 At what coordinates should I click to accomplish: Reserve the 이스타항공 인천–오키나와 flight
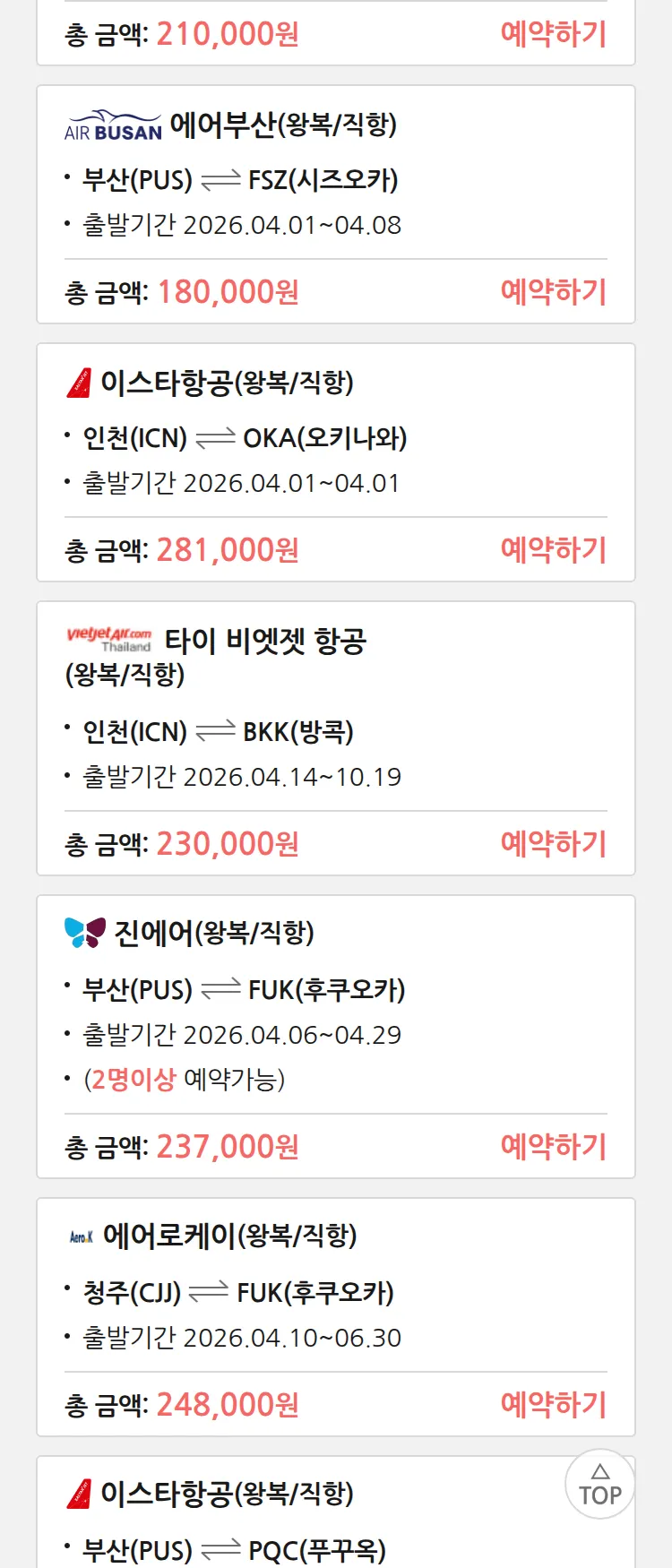[553, 550]
